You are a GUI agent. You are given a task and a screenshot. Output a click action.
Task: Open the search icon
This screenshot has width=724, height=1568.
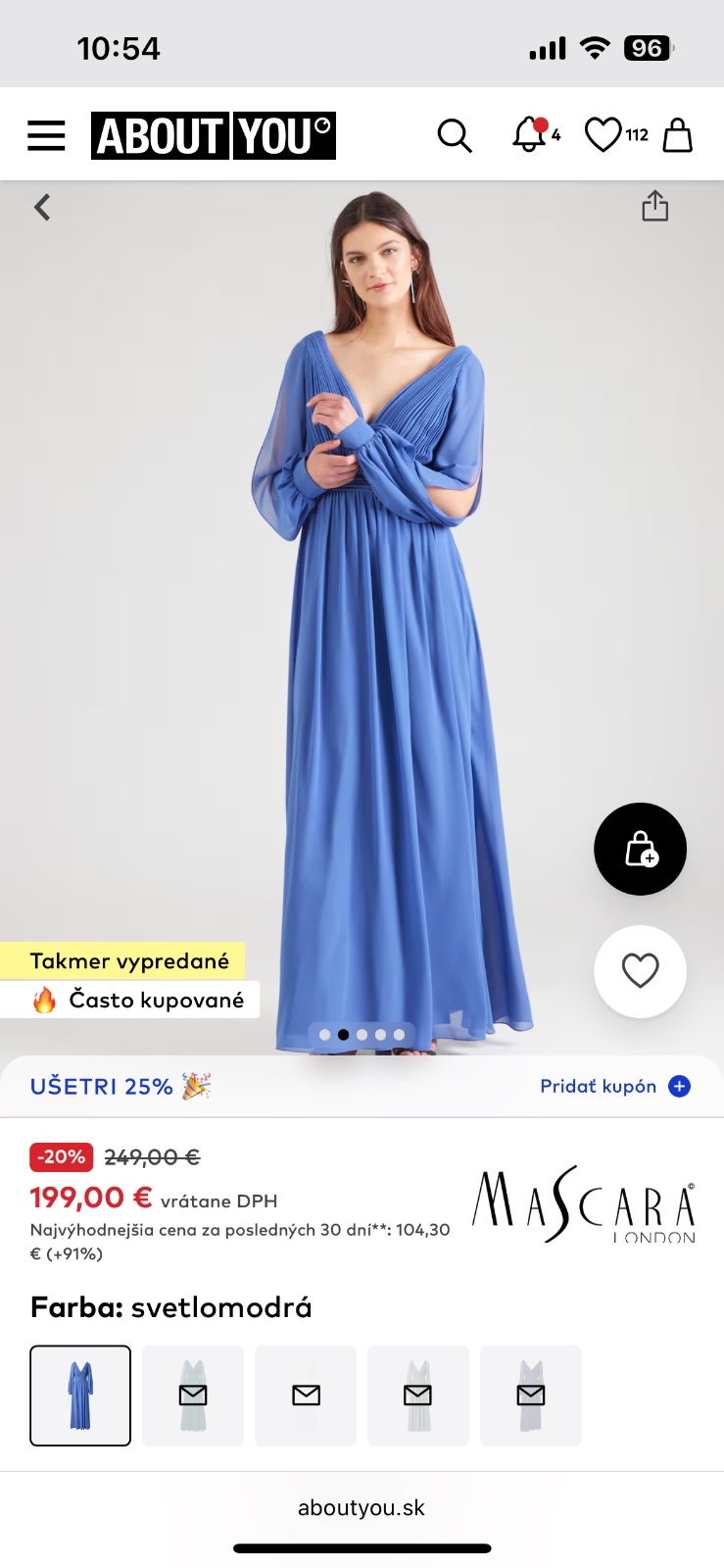click(454, 135)
